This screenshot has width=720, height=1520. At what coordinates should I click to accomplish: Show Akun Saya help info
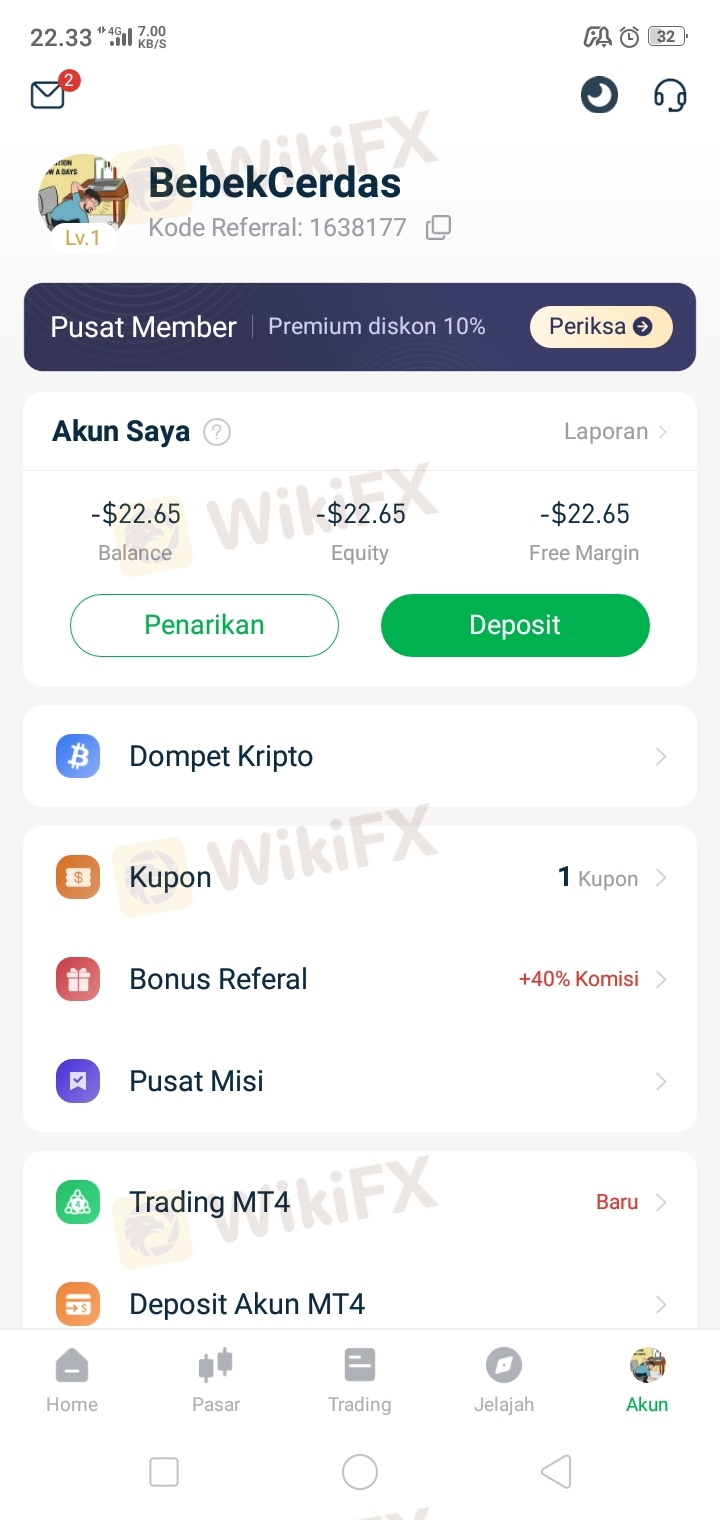(x=217, y=432)
